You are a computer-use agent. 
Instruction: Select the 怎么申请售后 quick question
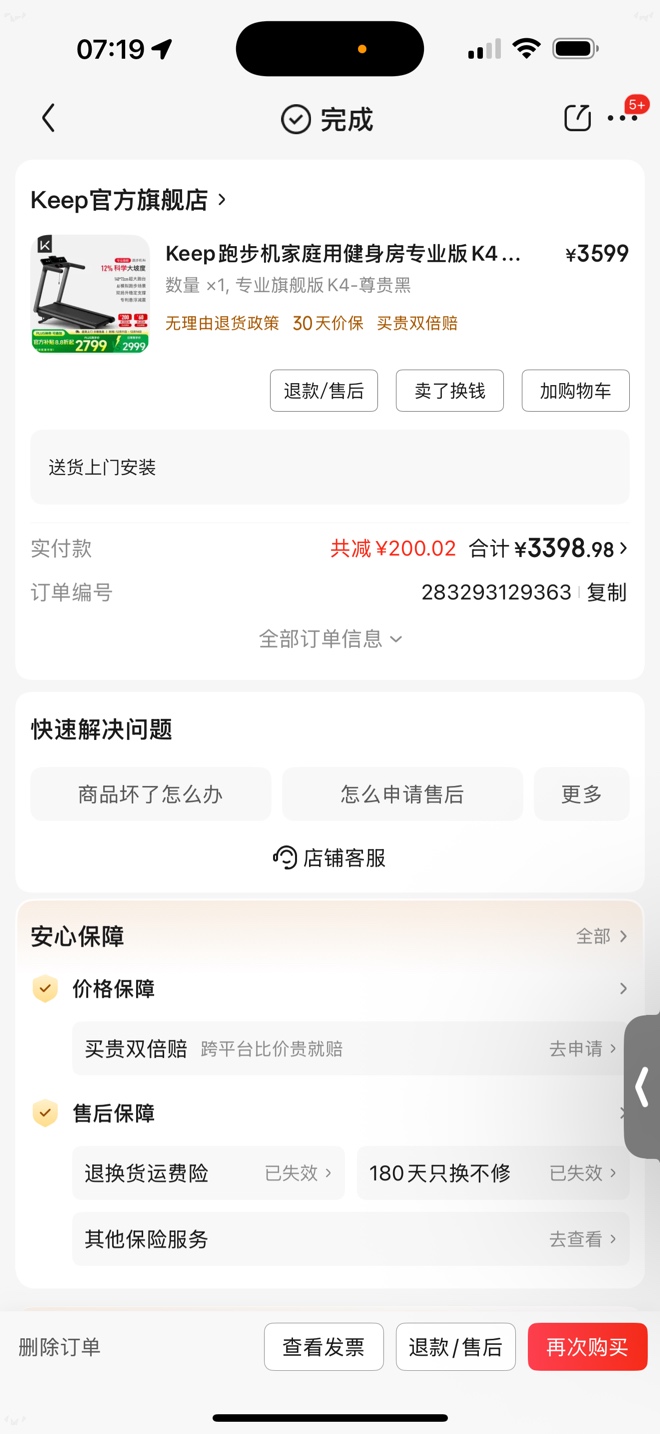click(402, 794)
